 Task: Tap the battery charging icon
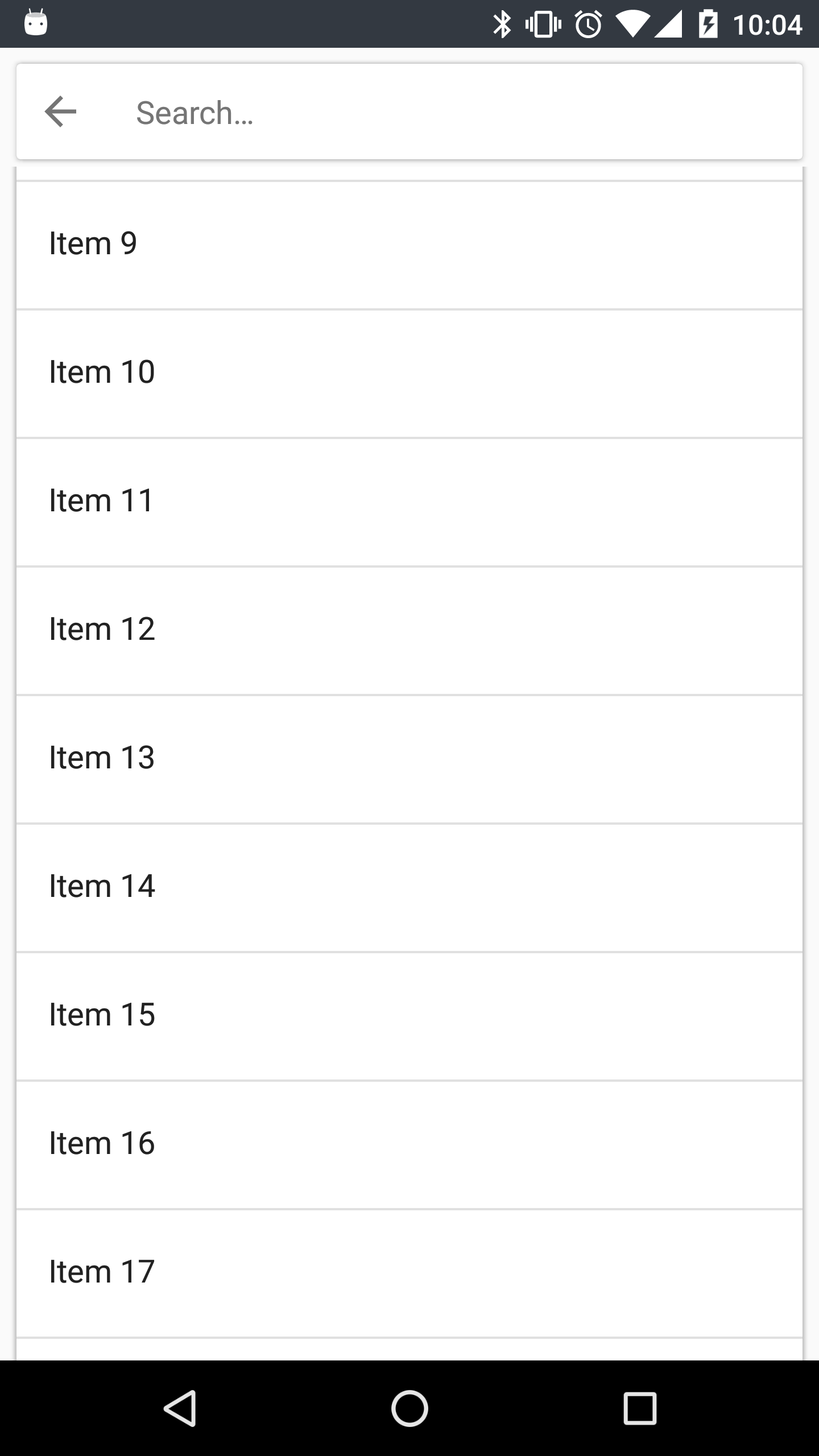(x=708, y=23)
